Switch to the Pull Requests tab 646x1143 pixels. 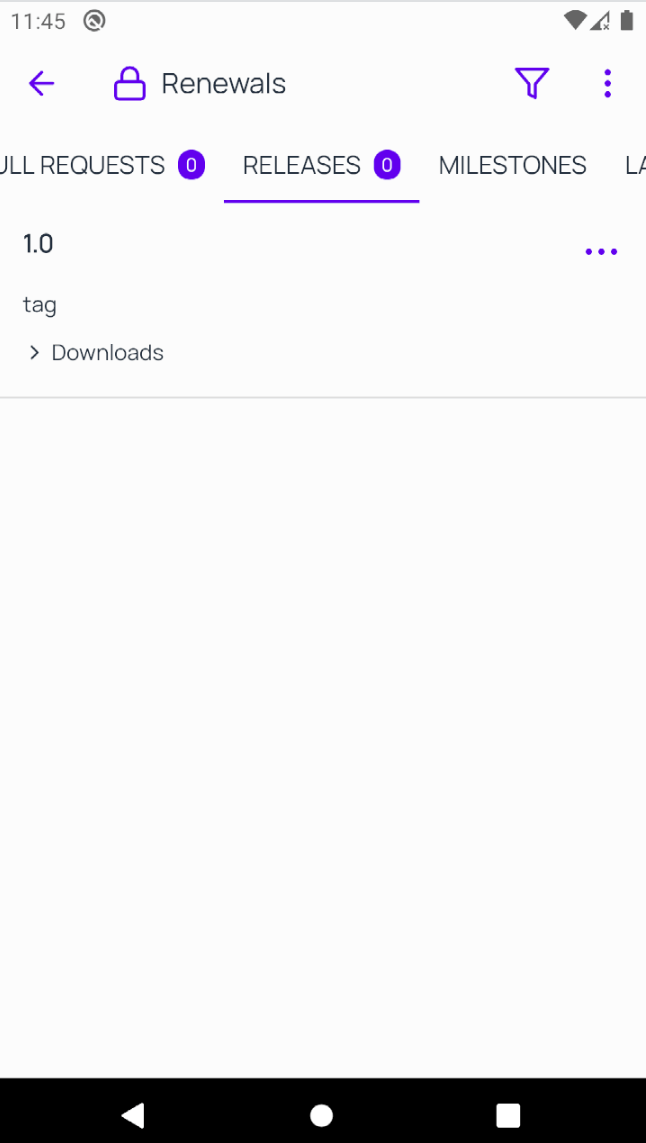click(x=102, y=166)
